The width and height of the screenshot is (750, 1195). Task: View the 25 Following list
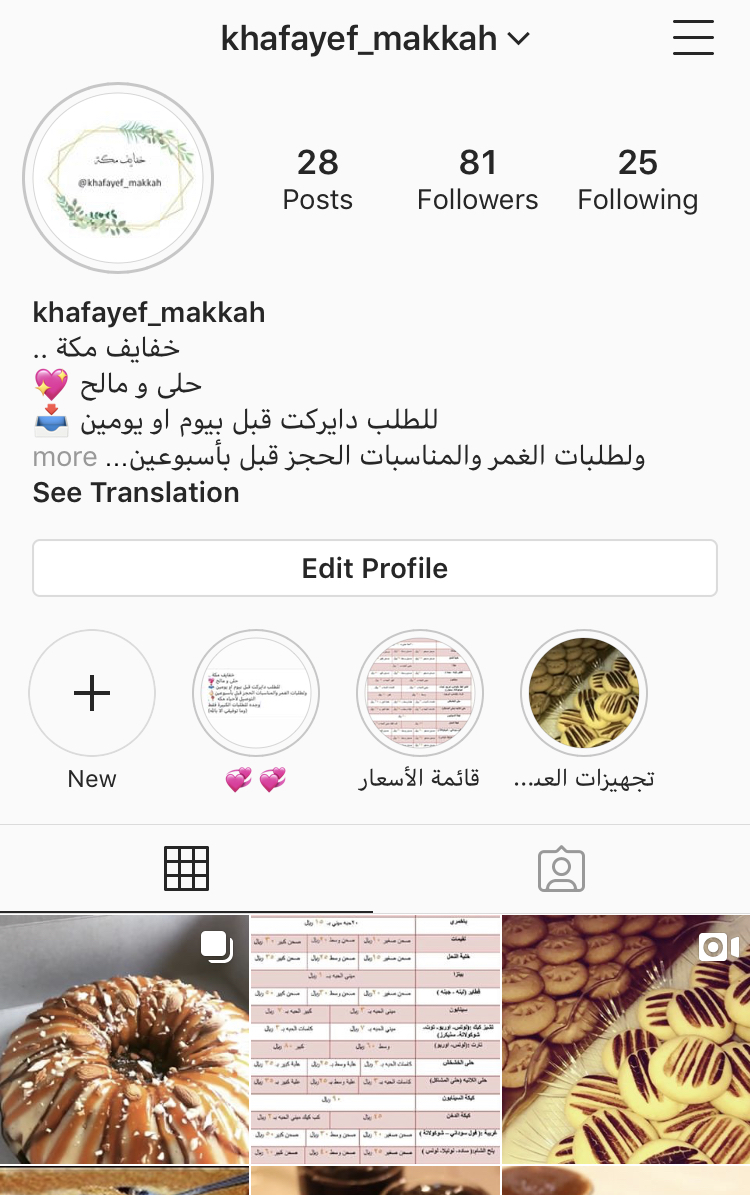coord(637,180)
